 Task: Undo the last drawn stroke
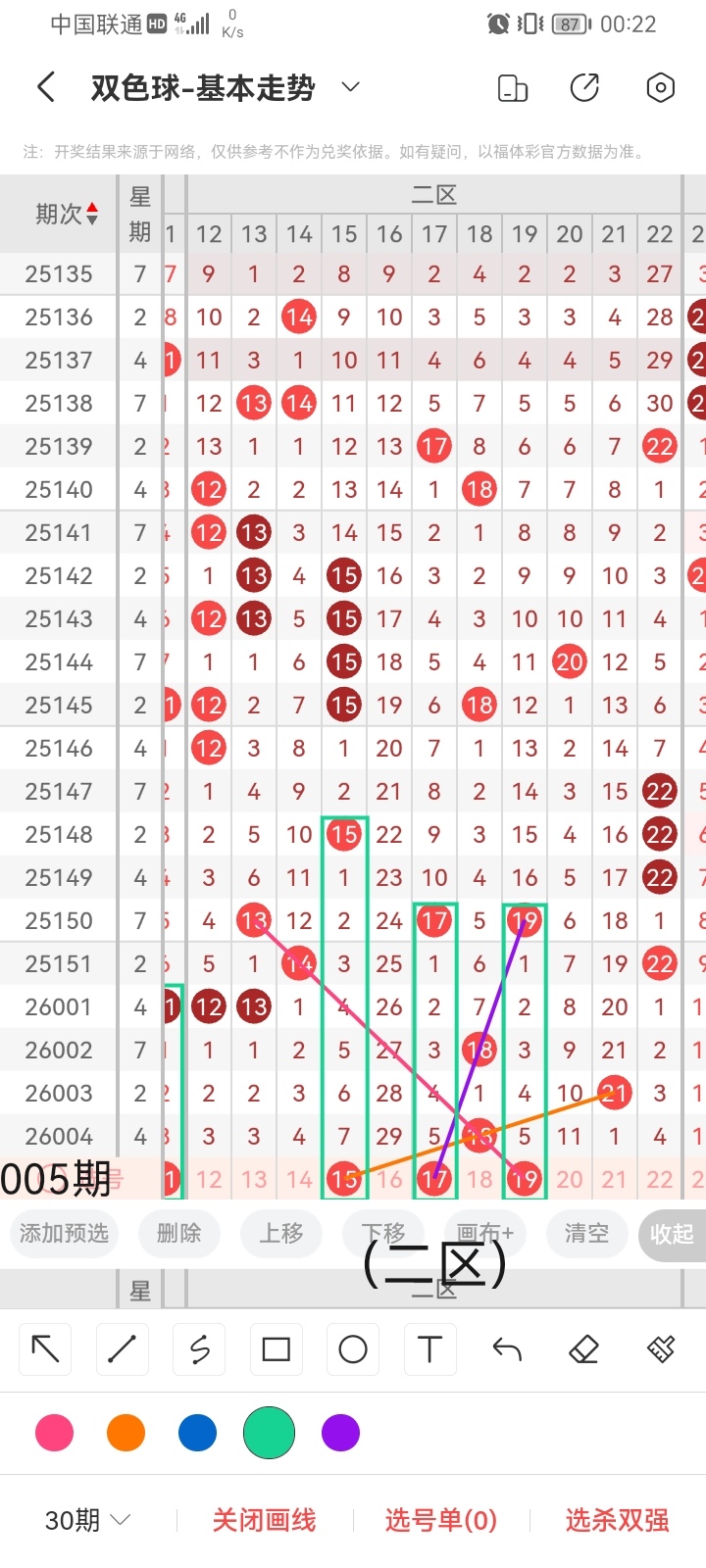tap(507, 1349)
